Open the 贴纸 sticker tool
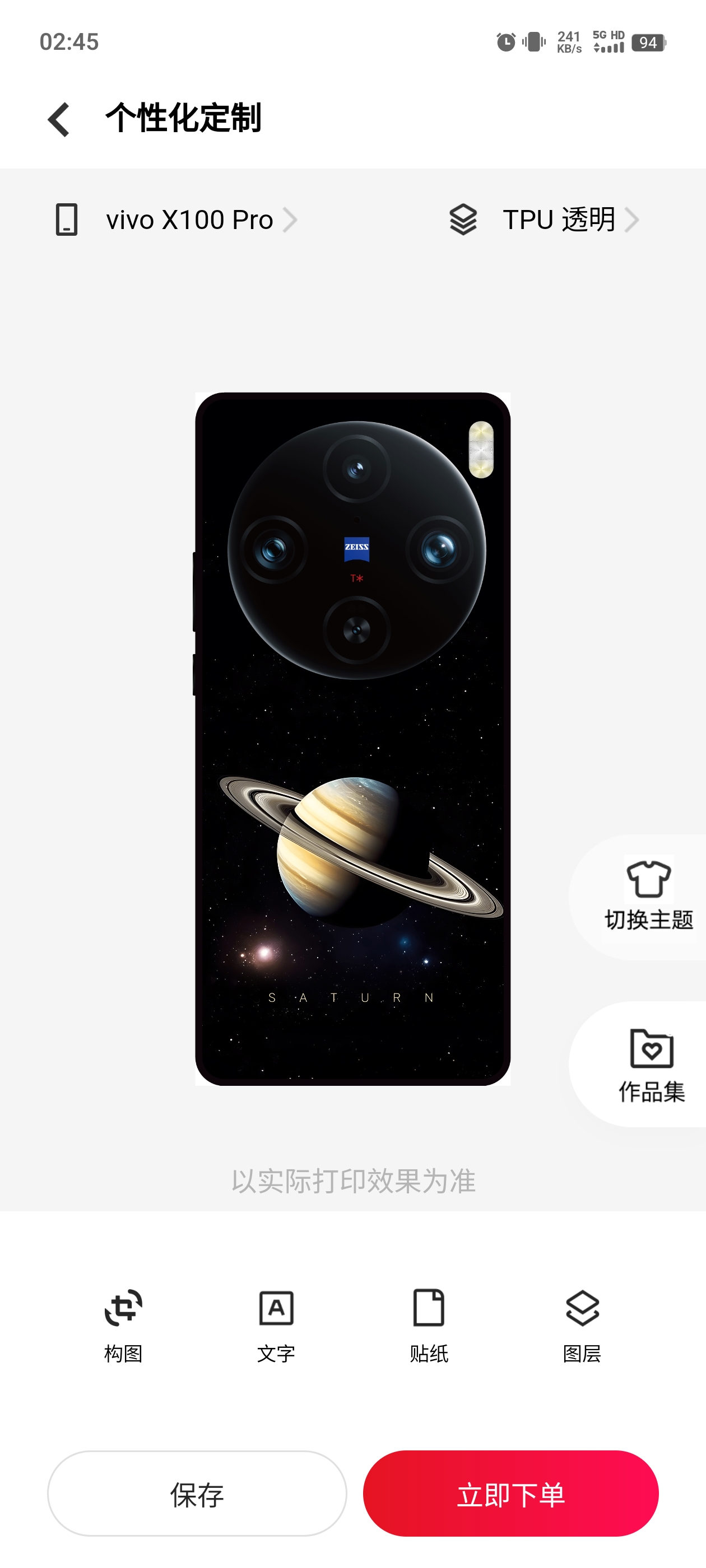706x1568 pixels. tap(429, 1324)
